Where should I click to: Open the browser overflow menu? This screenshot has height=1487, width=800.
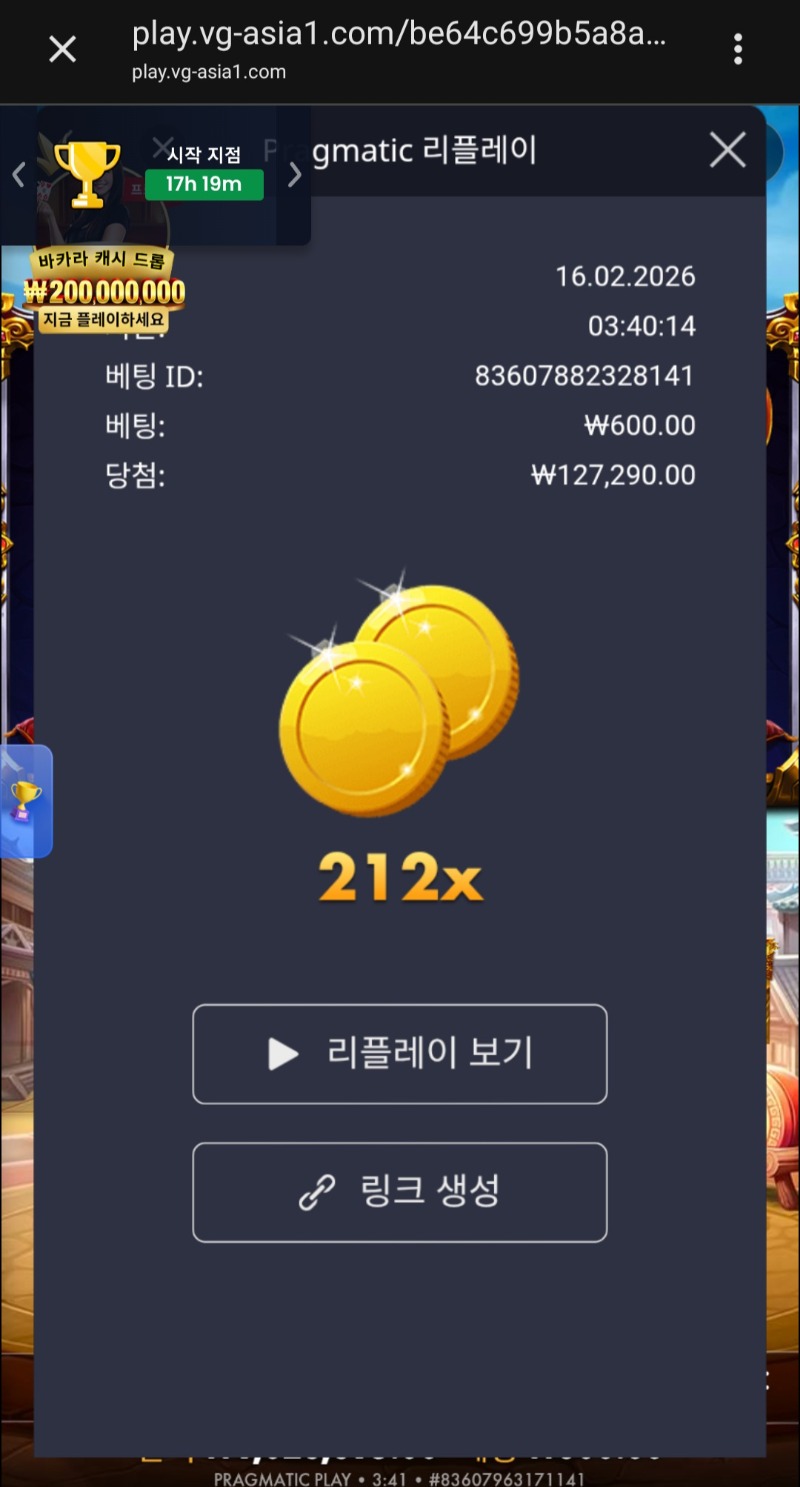[738, 49]
